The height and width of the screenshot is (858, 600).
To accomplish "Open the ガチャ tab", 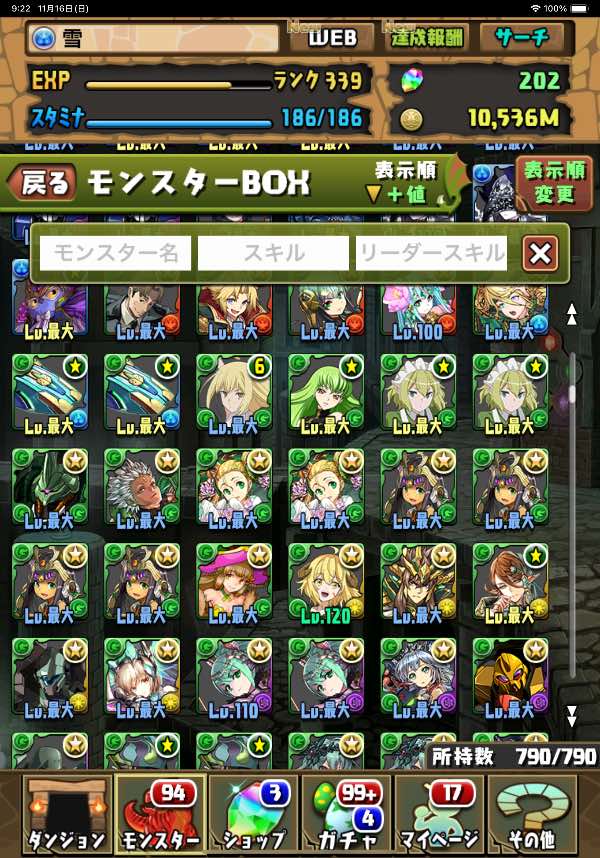I will 345,814.
